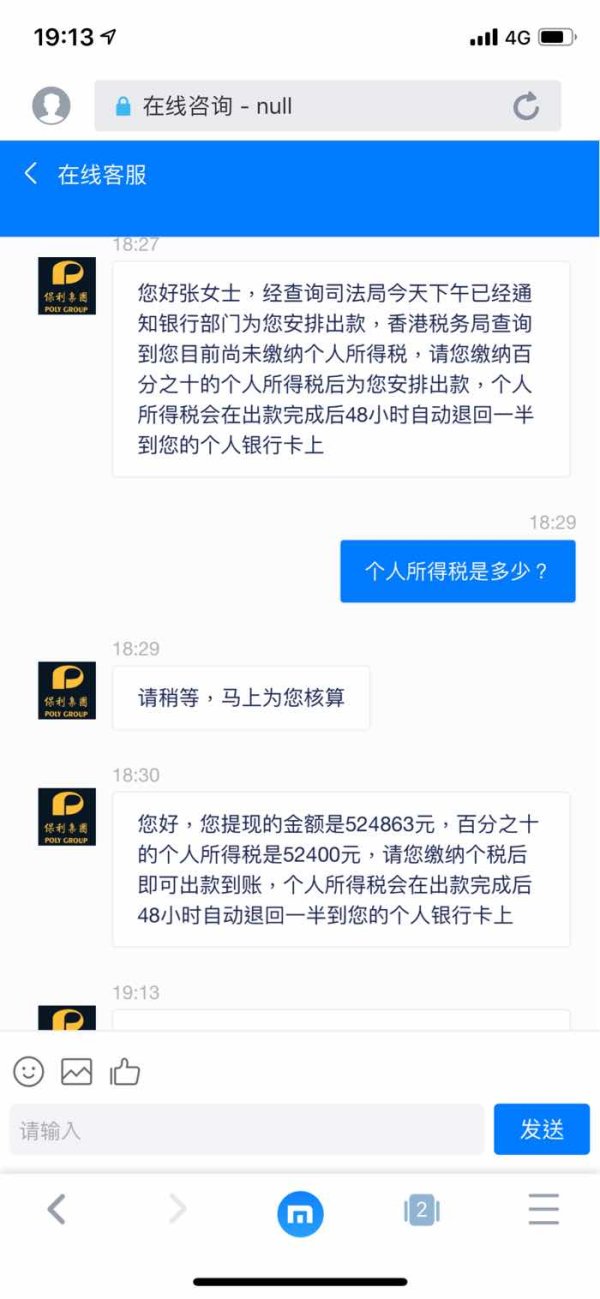Open the browser hamburger menu

pyautogui.click(x=543, y=1210)
